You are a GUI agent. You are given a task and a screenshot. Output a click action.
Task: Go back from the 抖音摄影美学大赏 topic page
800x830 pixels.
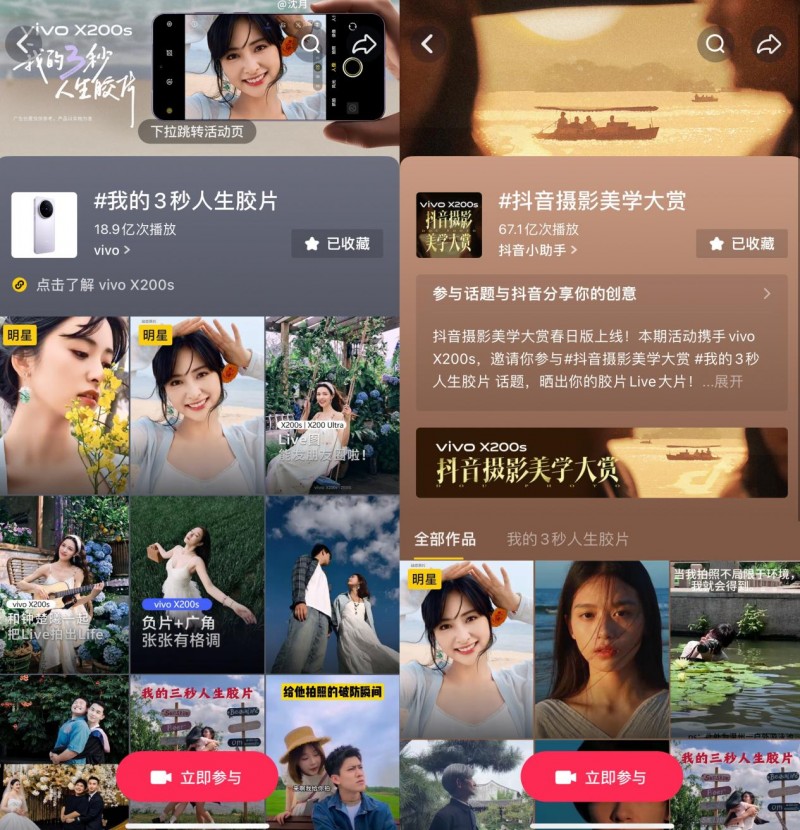(428, 44)
